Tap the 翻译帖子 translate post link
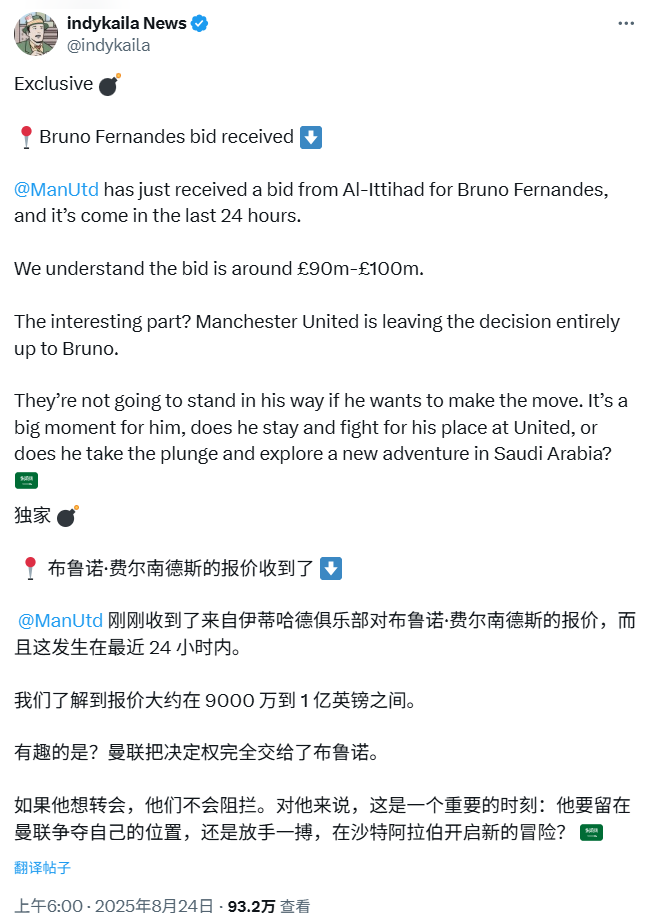Viewport: 648px width, 913px height. (x=42, y=867)
